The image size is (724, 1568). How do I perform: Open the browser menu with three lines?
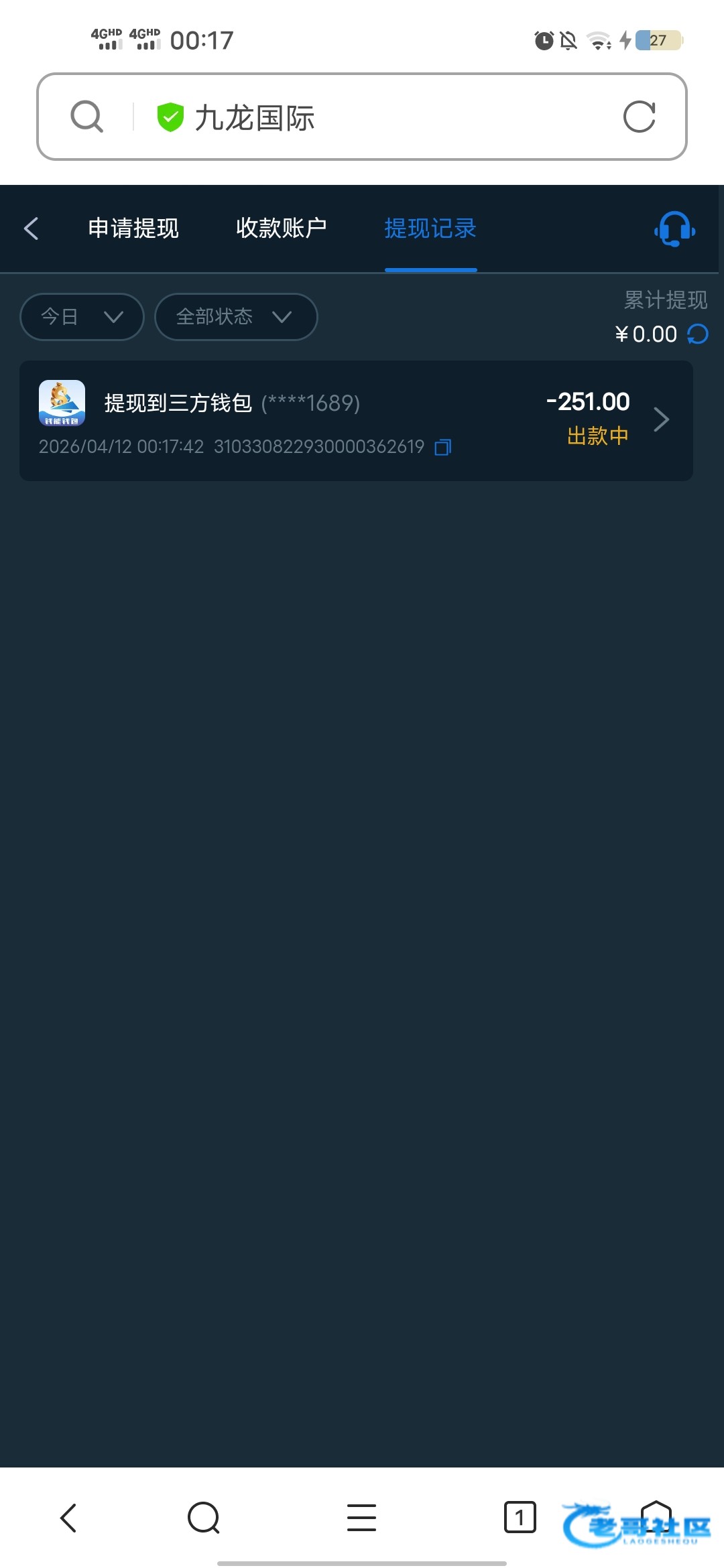click(x=361, y=1518)
